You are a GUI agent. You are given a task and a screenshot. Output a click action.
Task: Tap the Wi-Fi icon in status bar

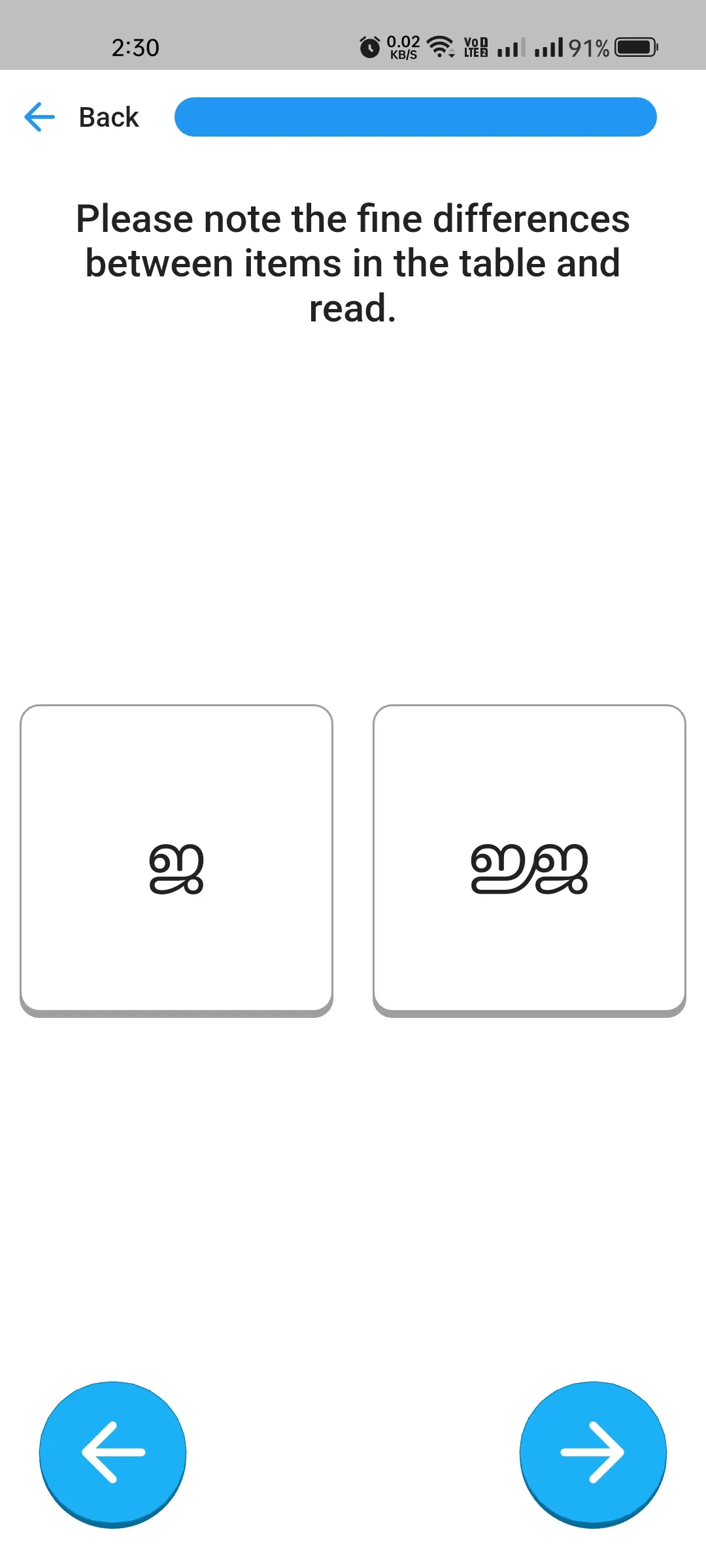click(439, 47)
